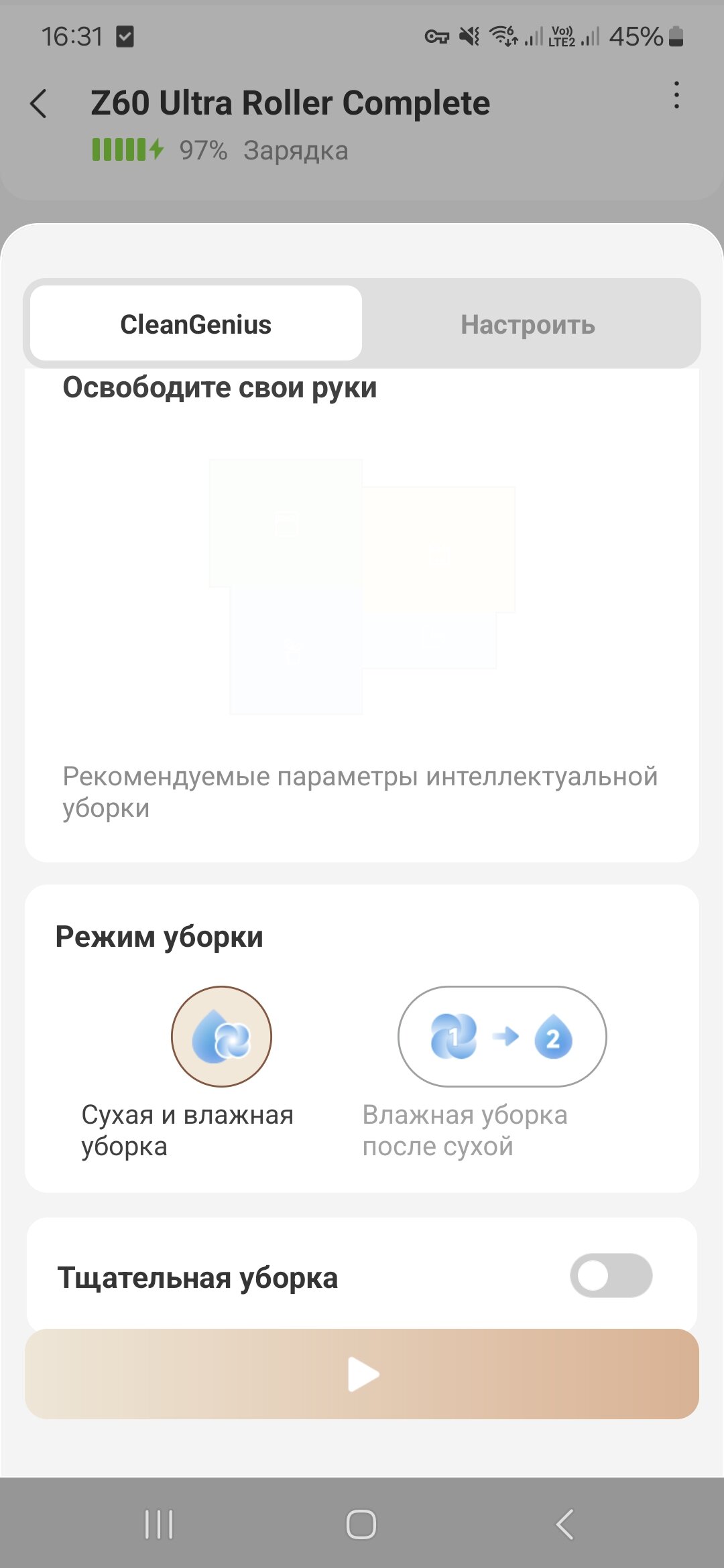
Task: Select the CleanGenius tab
Action: click(x=196, y=324)
